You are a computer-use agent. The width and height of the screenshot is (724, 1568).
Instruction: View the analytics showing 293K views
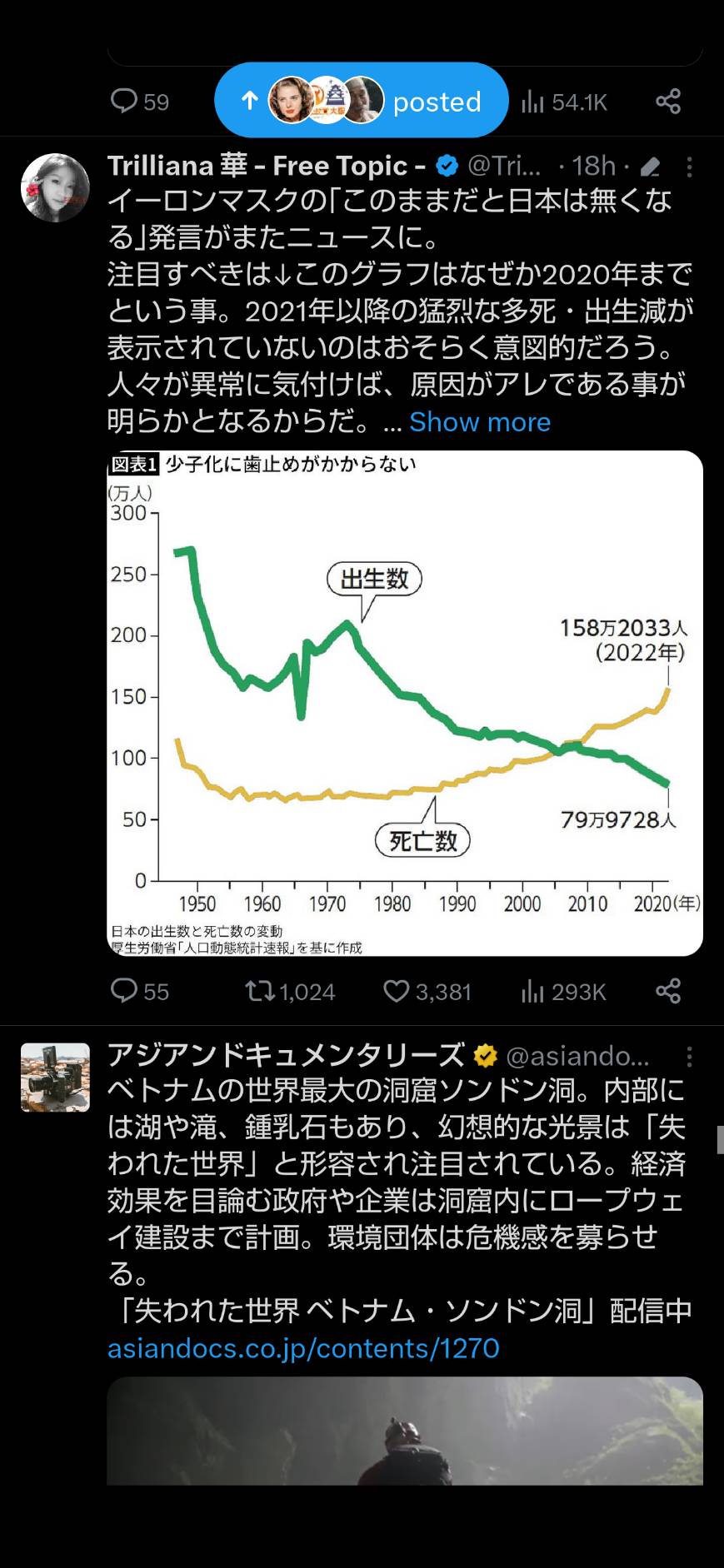click(563, 991)
